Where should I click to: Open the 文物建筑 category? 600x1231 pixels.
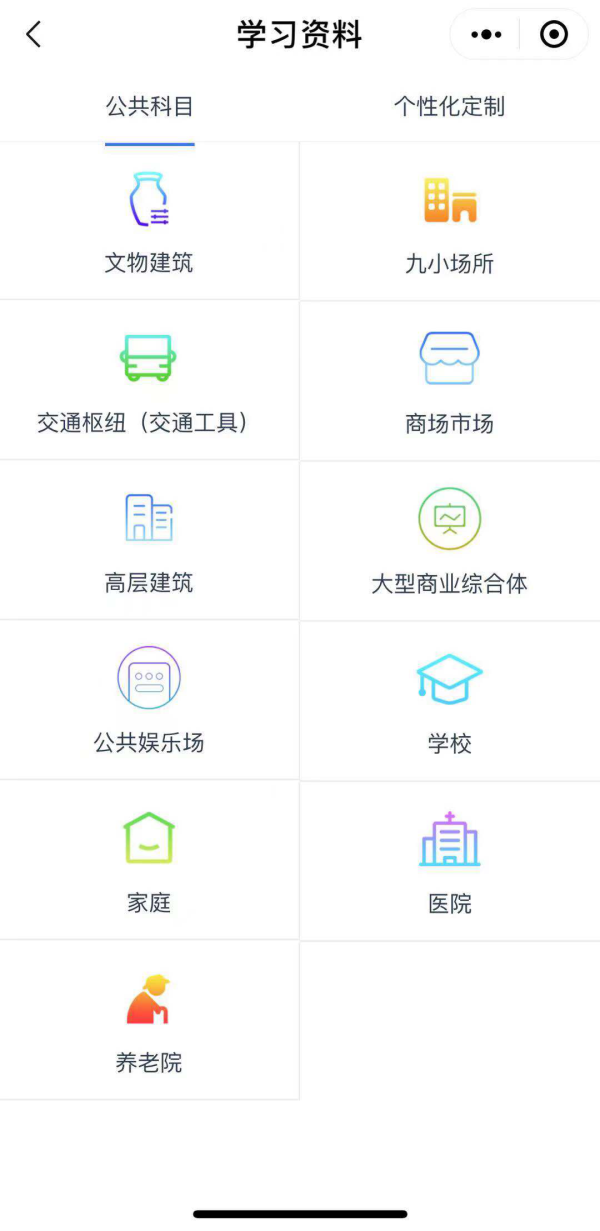point(149,222)
